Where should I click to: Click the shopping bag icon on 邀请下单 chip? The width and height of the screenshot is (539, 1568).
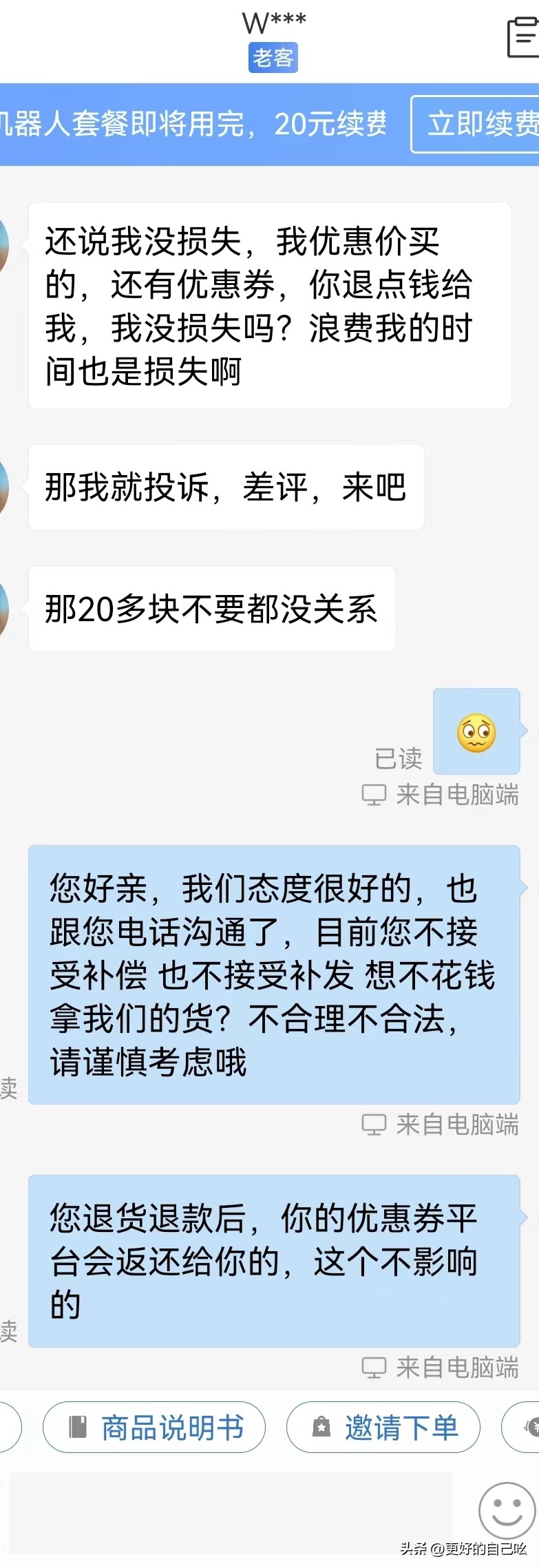point(321,1428)
